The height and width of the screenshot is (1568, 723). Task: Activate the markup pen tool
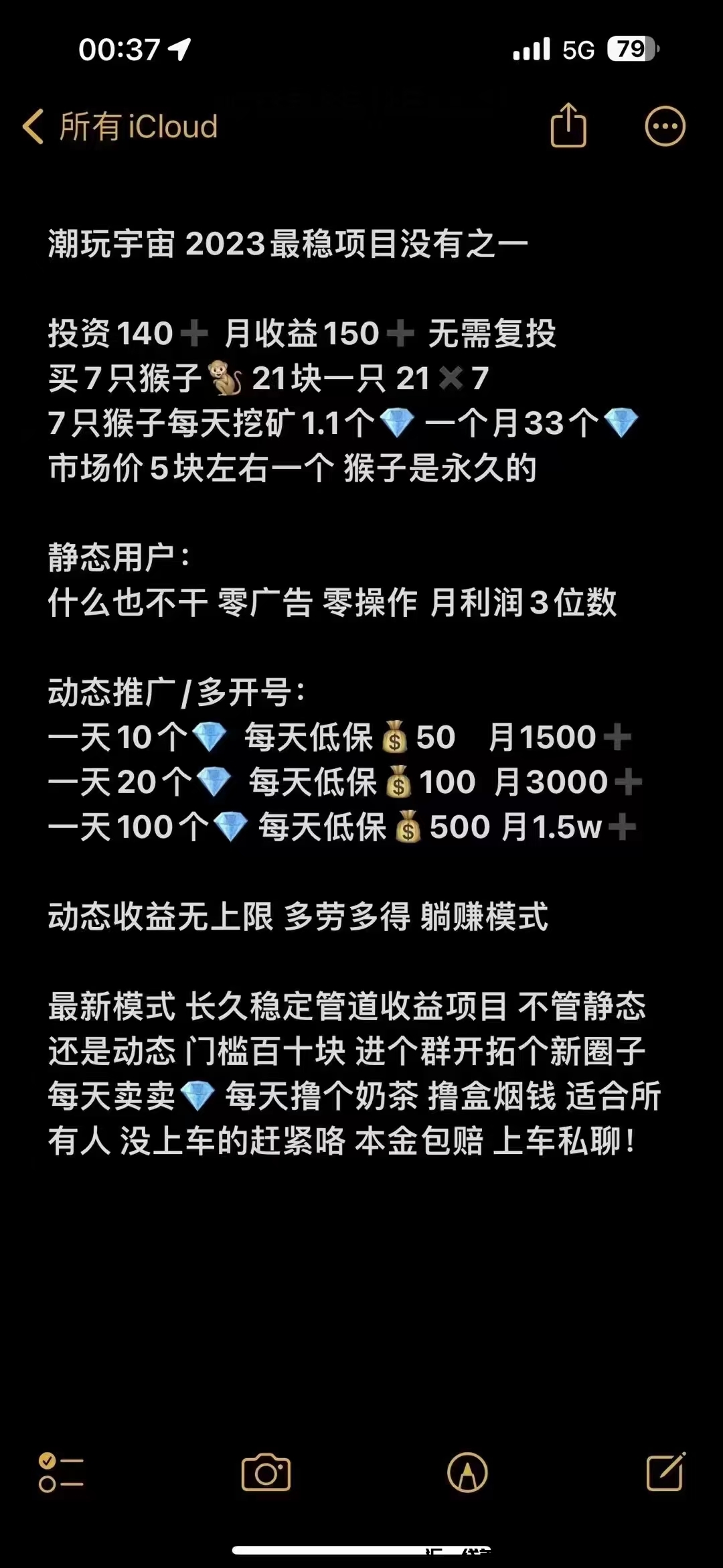(467, 1473)
